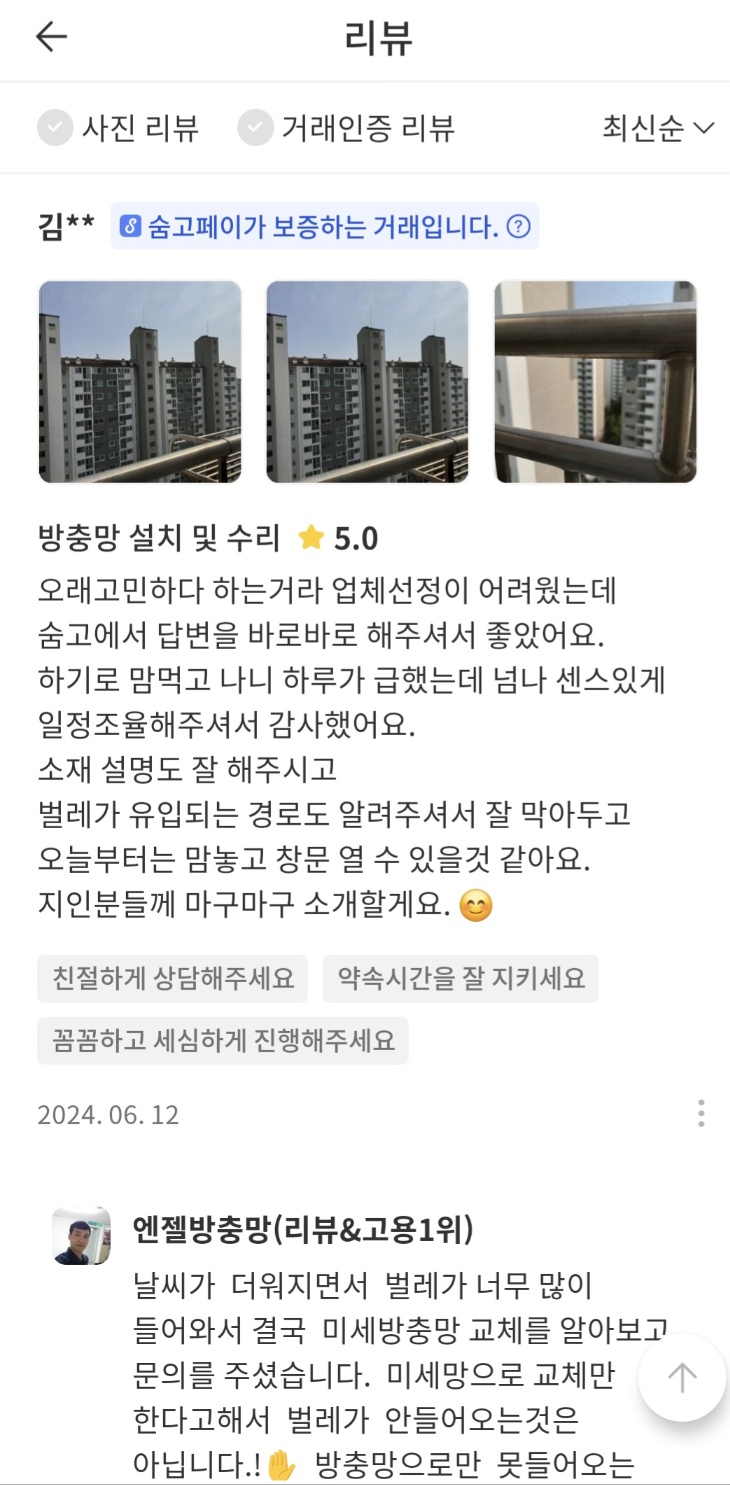Screen dimensions: 730x1485
Task: Open the review's three-dot overflow menu
Action: pyautogui.click(x=701, y=1113)
